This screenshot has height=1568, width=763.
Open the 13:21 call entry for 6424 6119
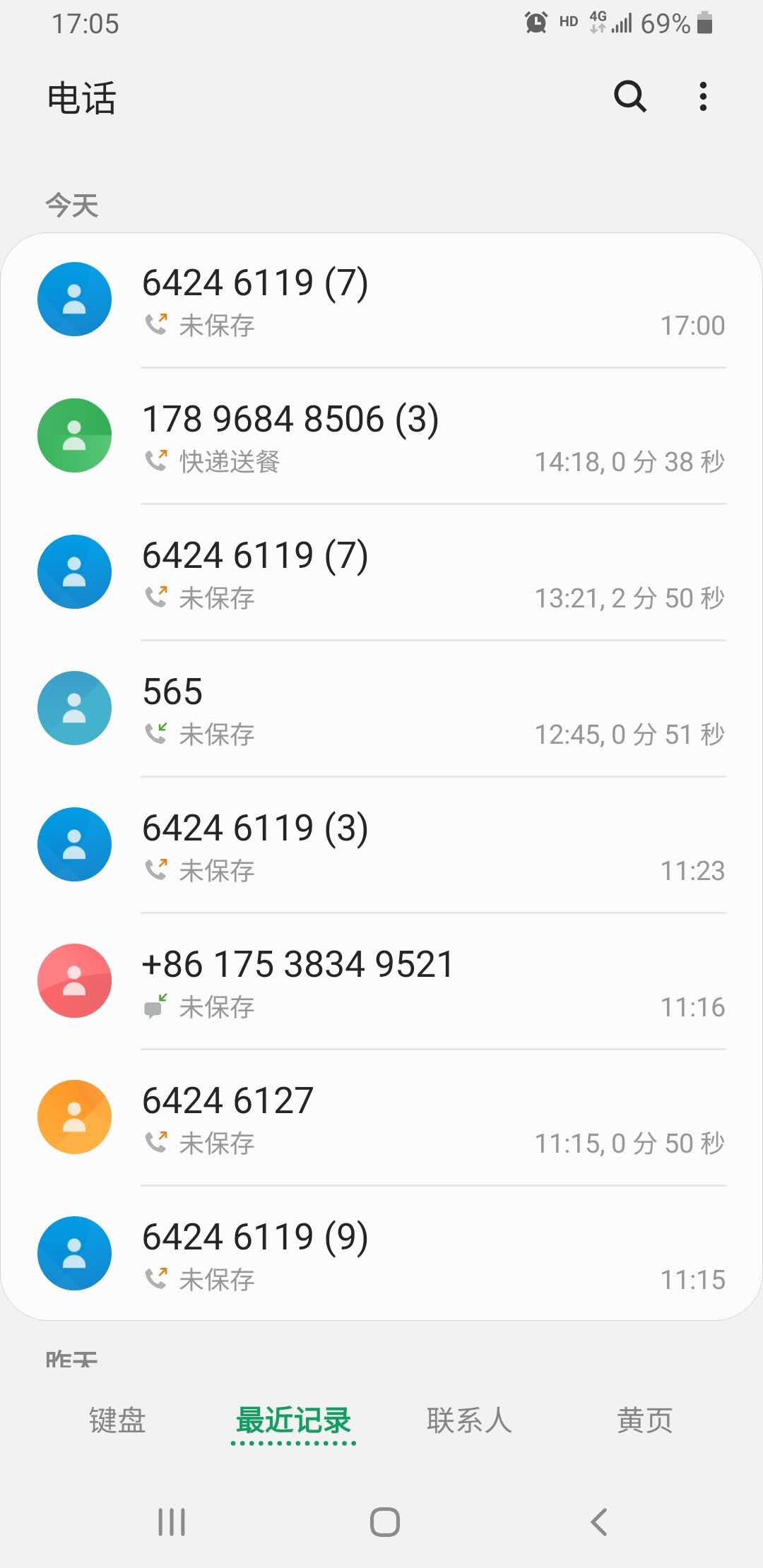click(381, 572)
